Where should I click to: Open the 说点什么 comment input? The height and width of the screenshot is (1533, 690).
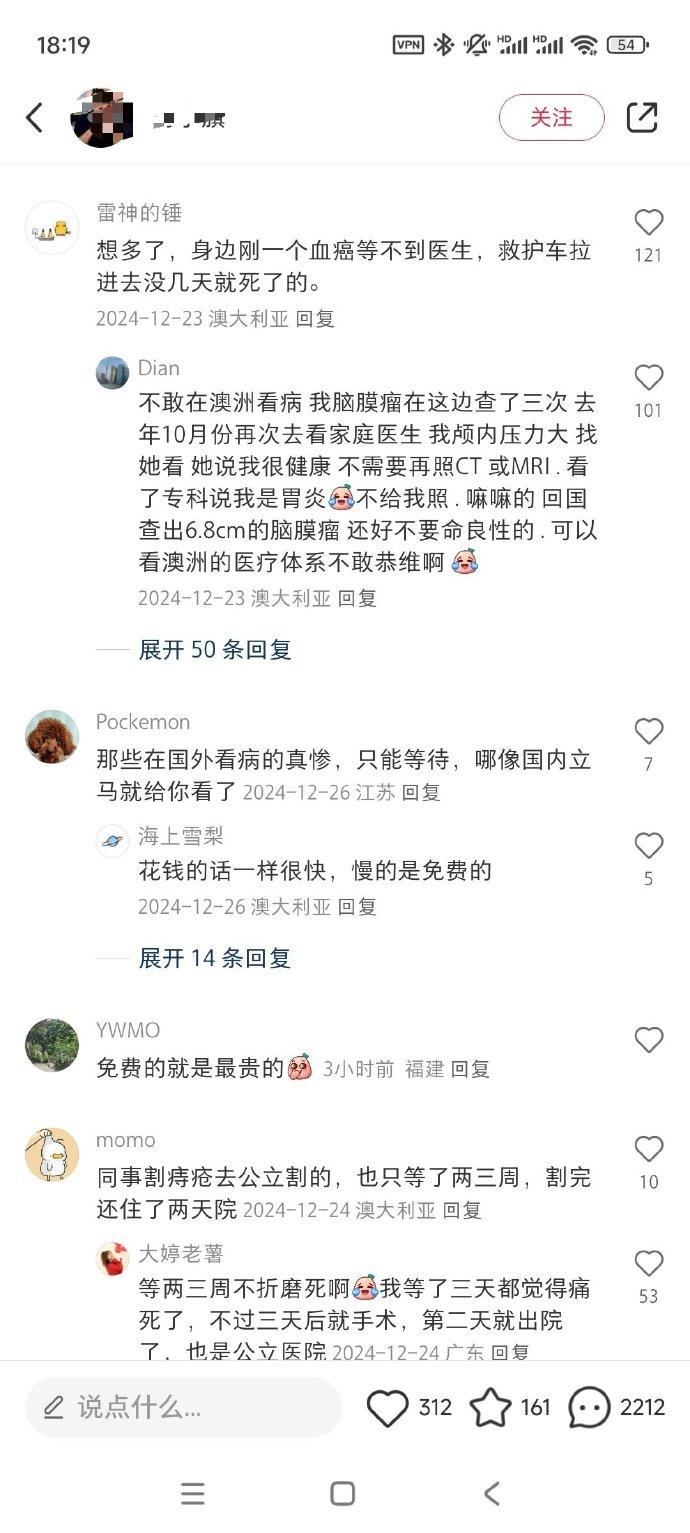point(185,1408)
